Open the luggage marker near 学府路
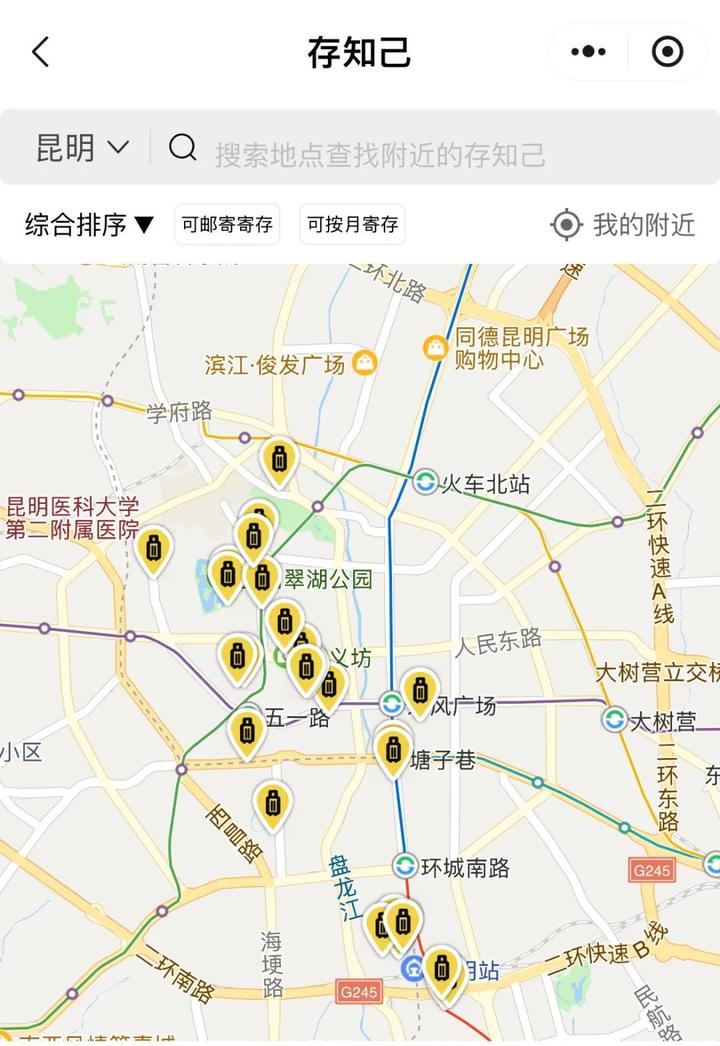Screen dimensions: 720x1046 279,460
